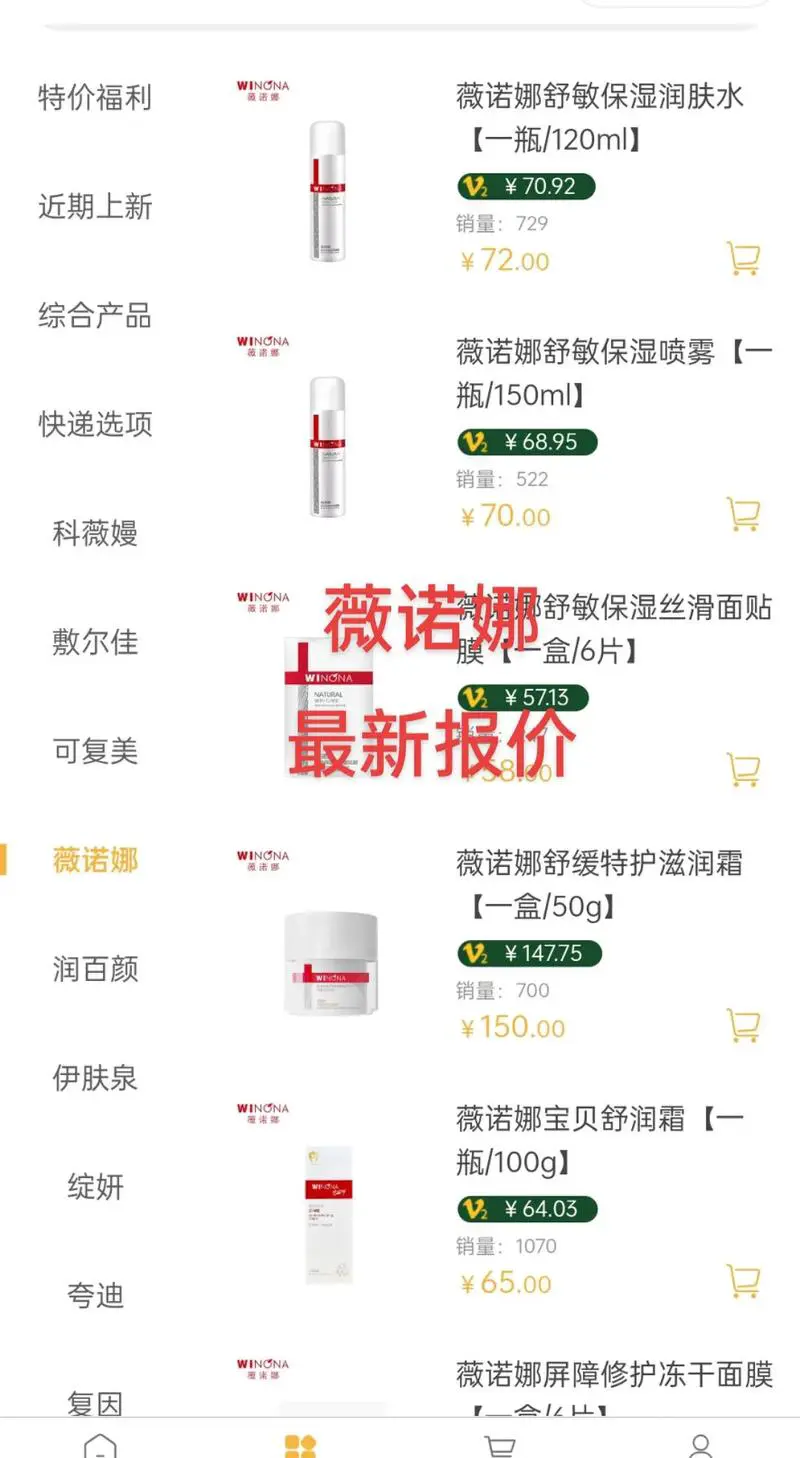Viewport: 800px width, 1458px height.
Task: Add the 丝滑面贴膜 item using its cart icon
Action: pos(744,770)
